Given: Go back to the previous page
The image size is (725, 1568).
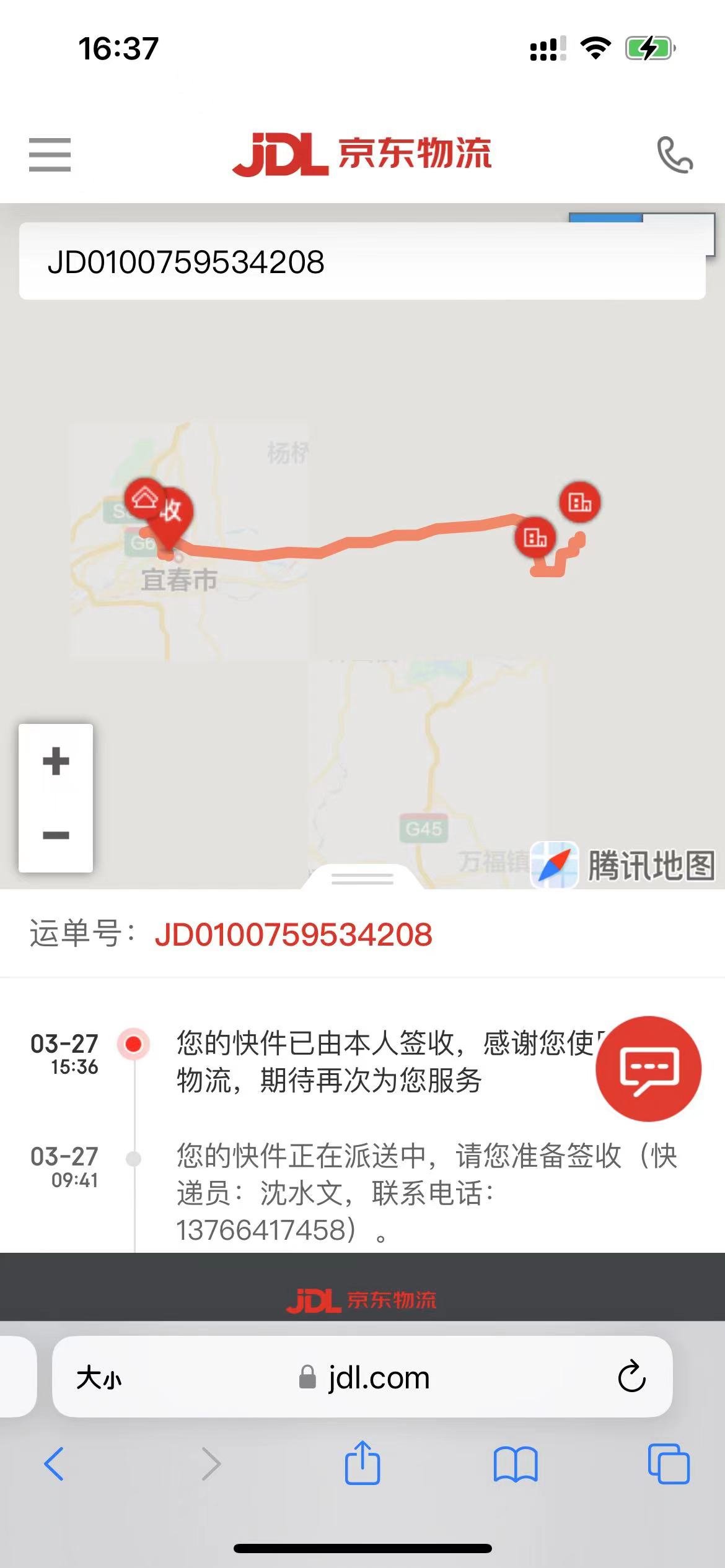Looking at the screenshot, I should coord(54,1464).
